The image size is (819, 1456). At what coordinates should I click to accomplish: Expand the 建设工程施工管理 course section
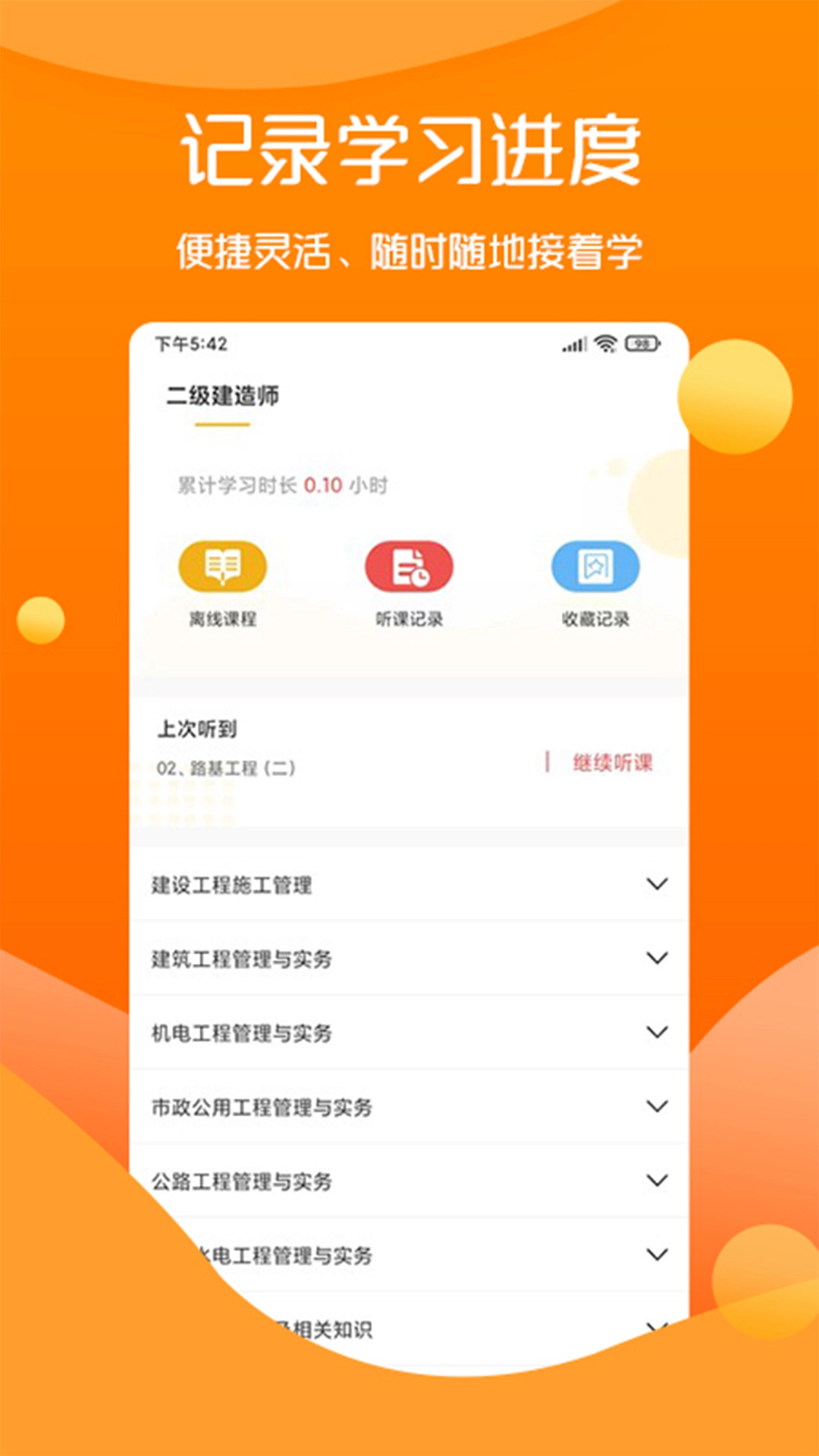(657, 884)
